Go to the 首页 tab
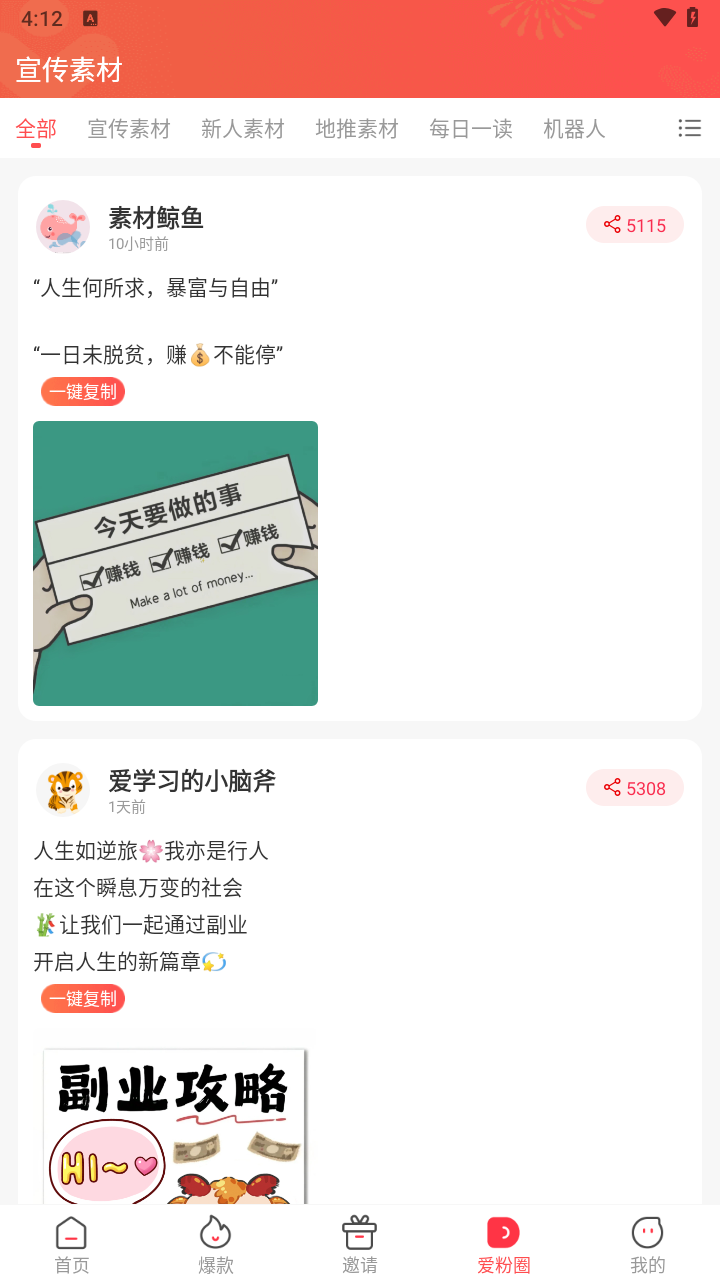This screenshot has width=720, height=1280. [x=72, y=1244]
